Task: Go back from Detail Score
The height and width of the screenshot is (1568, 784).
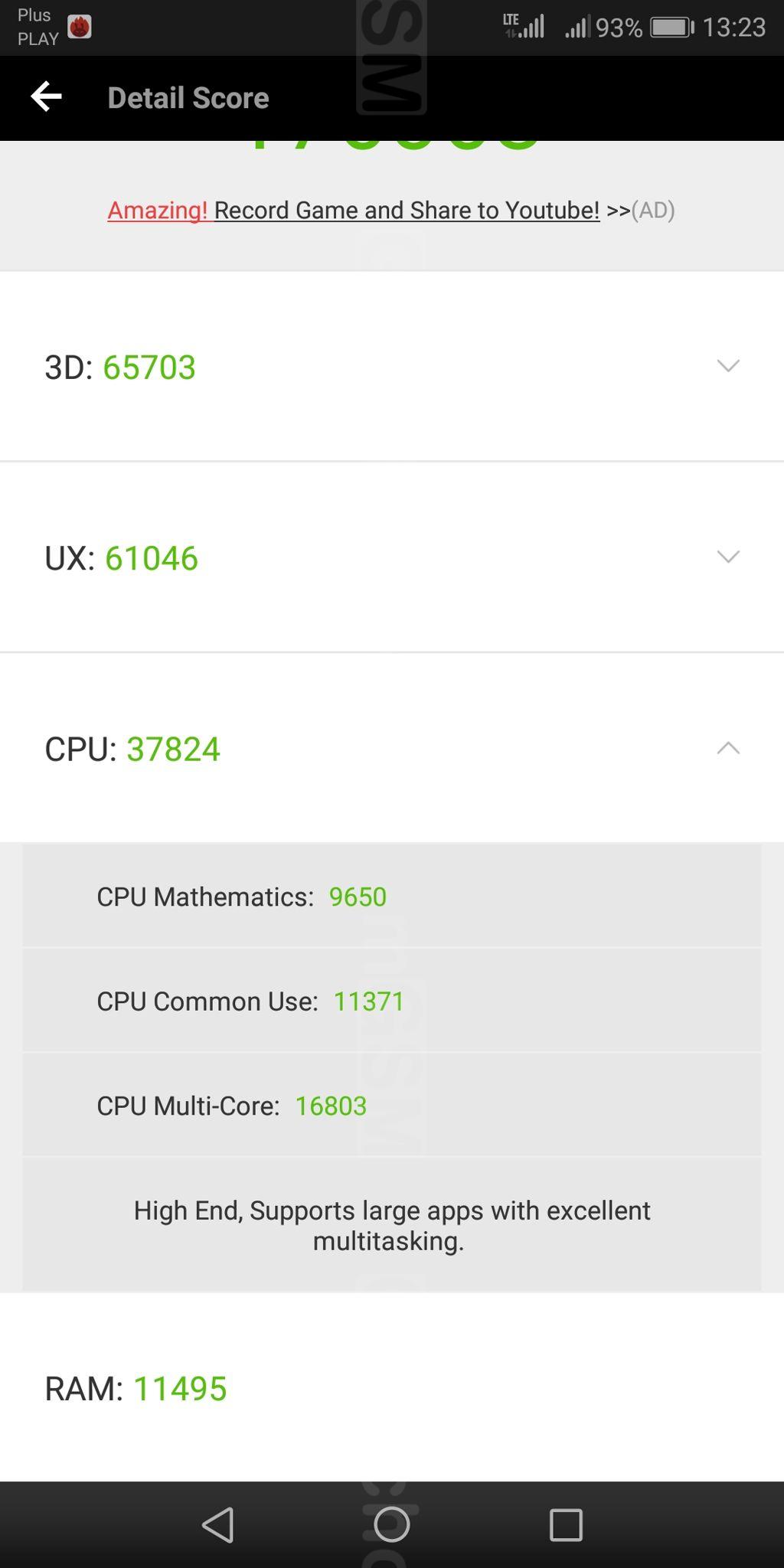Action: click(x=46, y=97)
